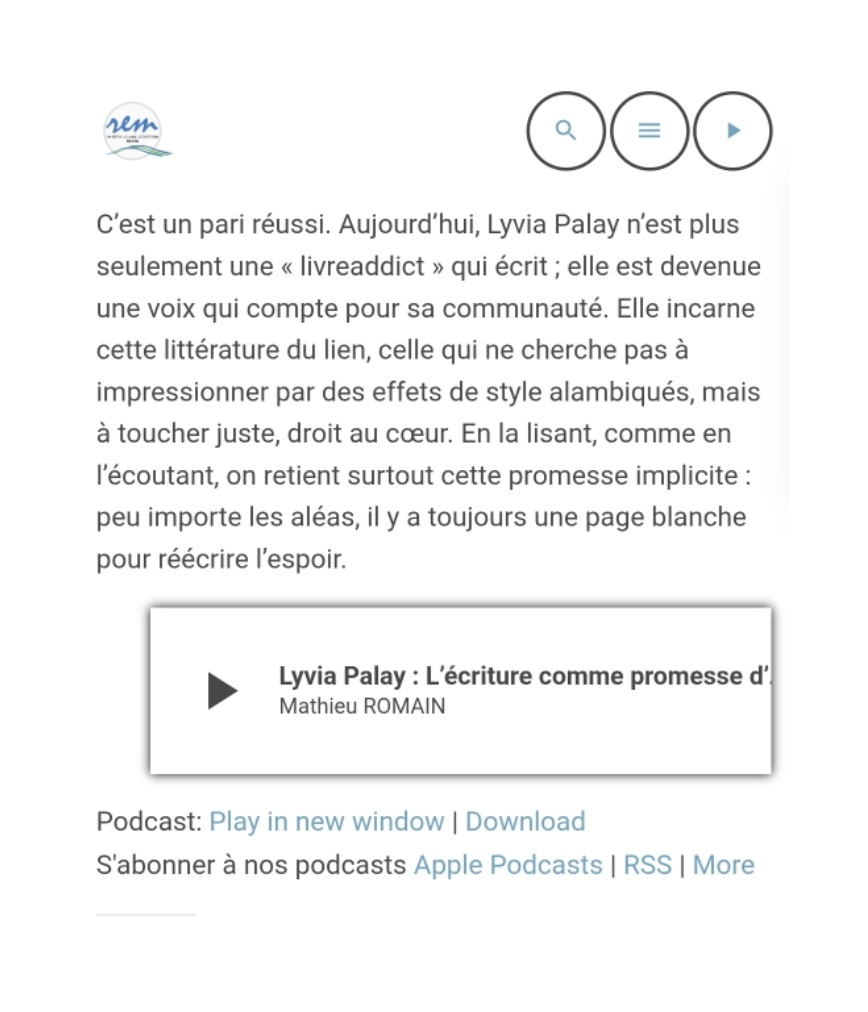The image size is (868, 1012).
Task: Show More subscription options
Action: click(x=723, y=865)
